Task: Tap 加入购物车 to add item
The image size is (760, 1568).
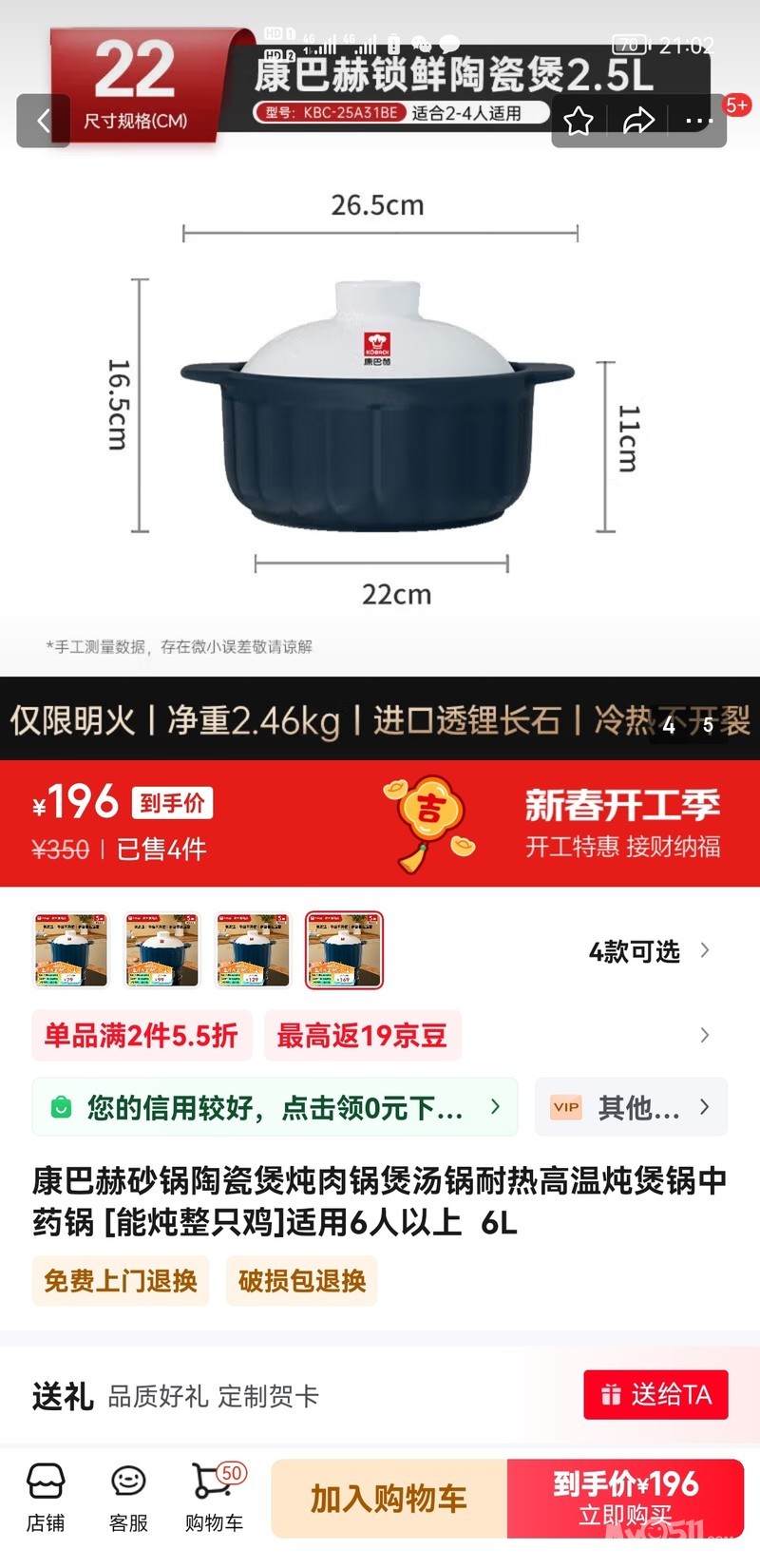Action: click(x=389, y=1499)
